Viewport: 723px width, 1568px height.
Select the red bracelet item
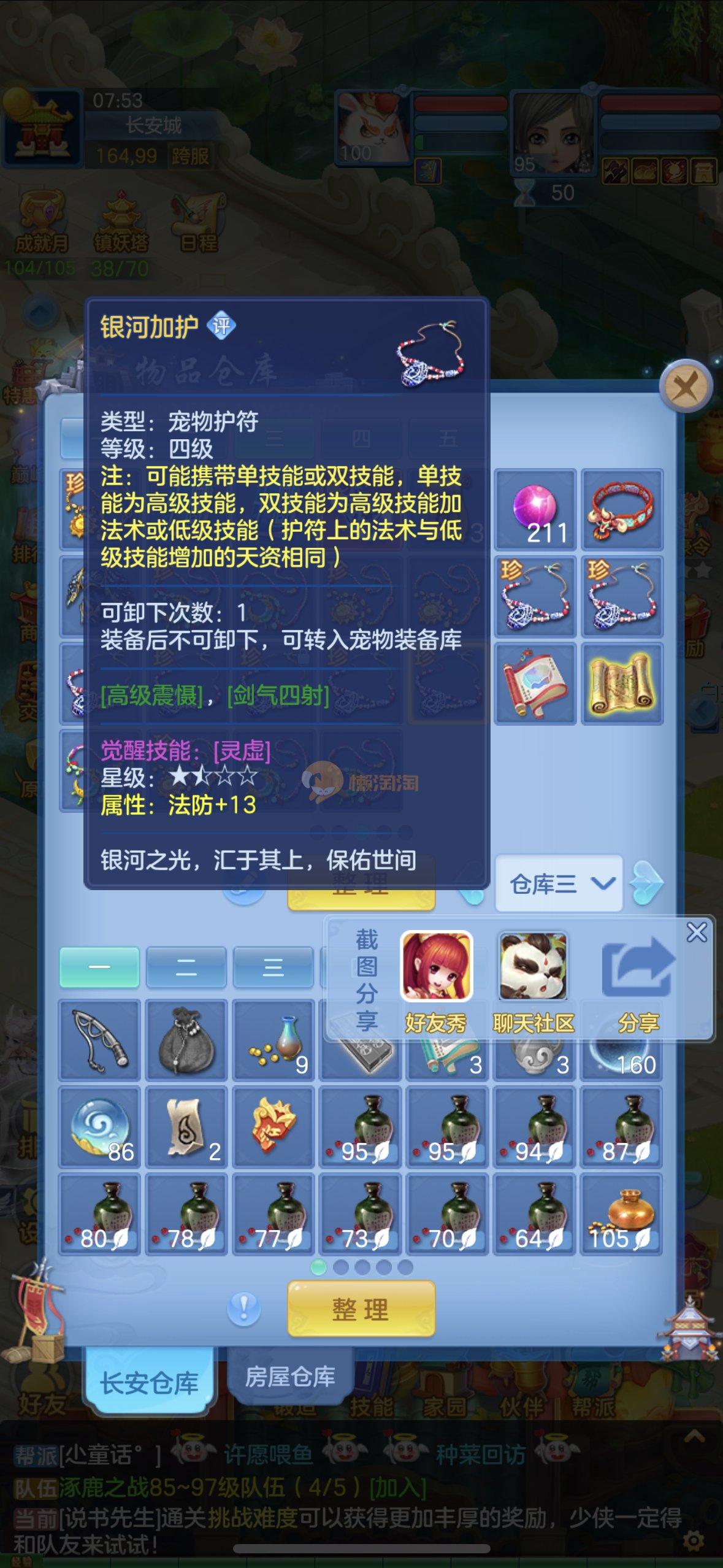click(622, 509)
